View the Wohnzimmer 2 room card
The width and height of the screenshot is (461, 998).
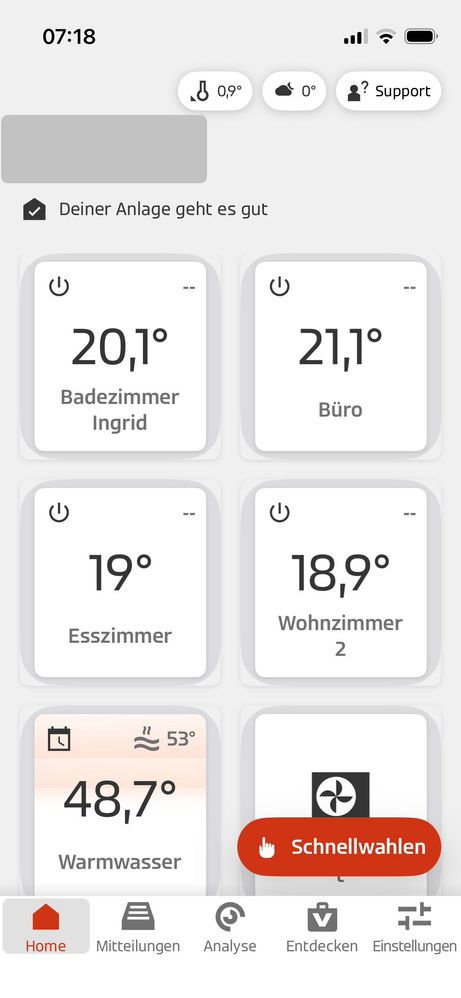coord(341,582)
